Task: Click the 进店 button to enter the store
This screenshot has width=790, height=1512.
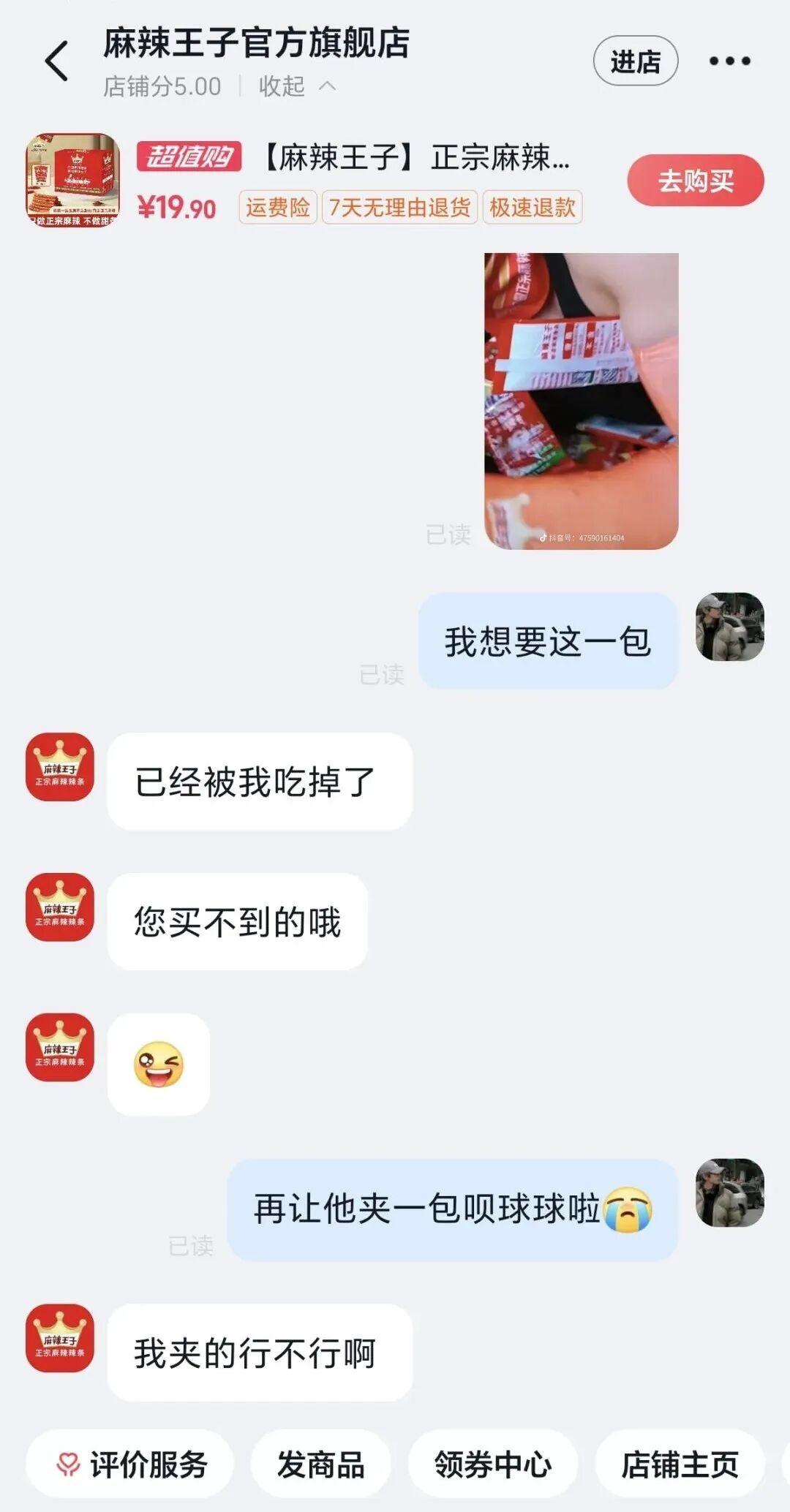Action: 636,60
